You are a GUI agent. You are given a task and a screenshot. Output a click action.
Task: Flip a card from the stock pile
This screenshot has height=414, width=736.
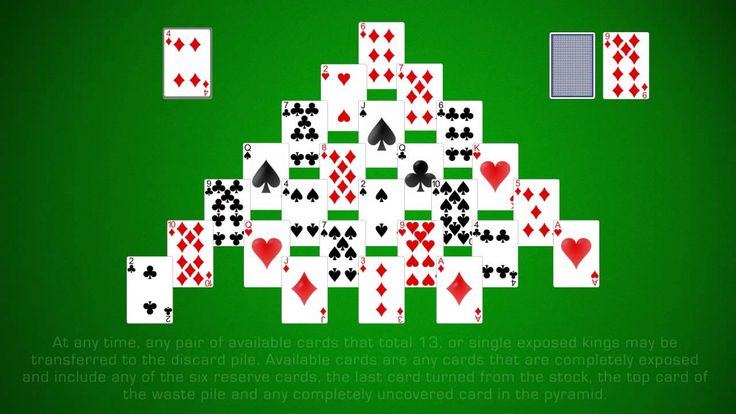pyautogui.click(x=572, y=66)
